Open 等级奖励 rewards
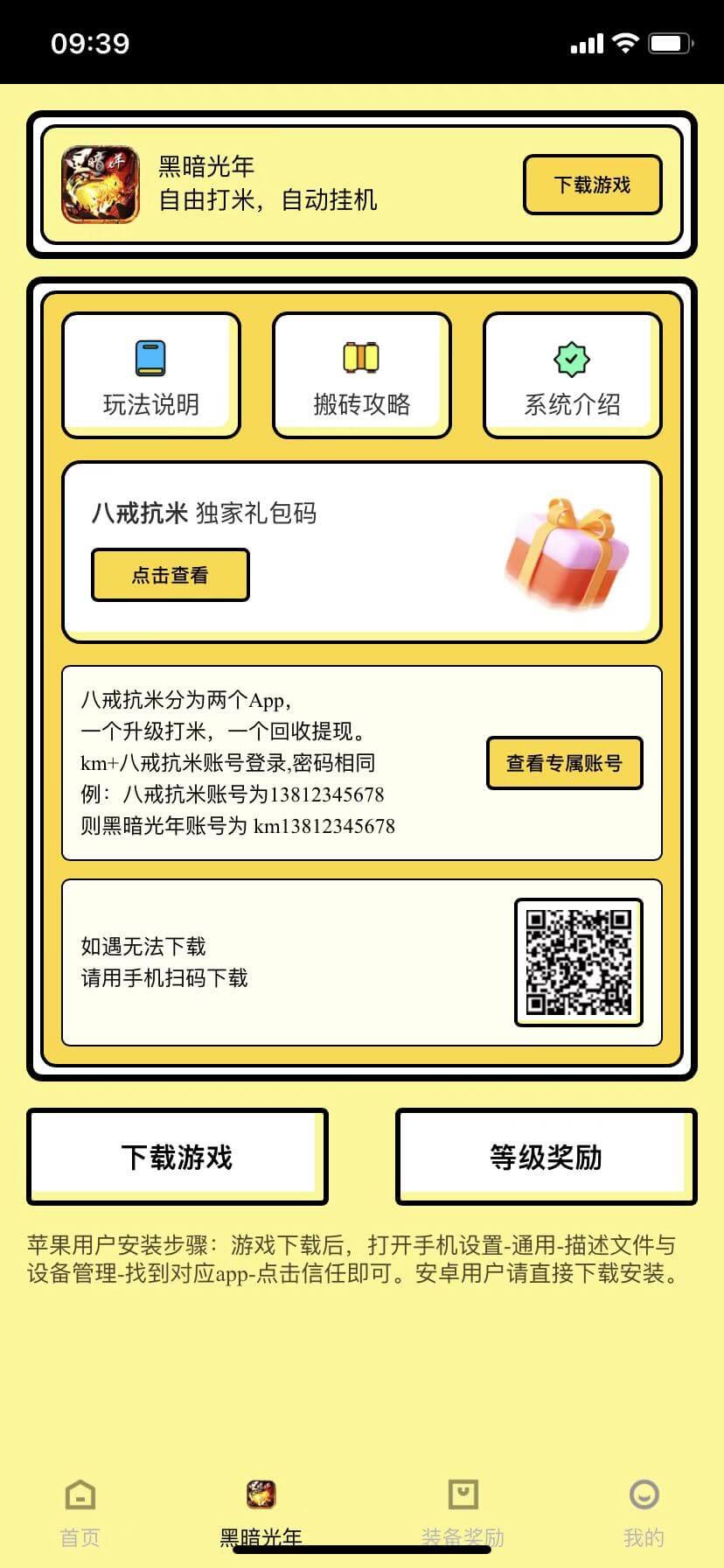724x1568 pixels. click(x=546, y=1157)
